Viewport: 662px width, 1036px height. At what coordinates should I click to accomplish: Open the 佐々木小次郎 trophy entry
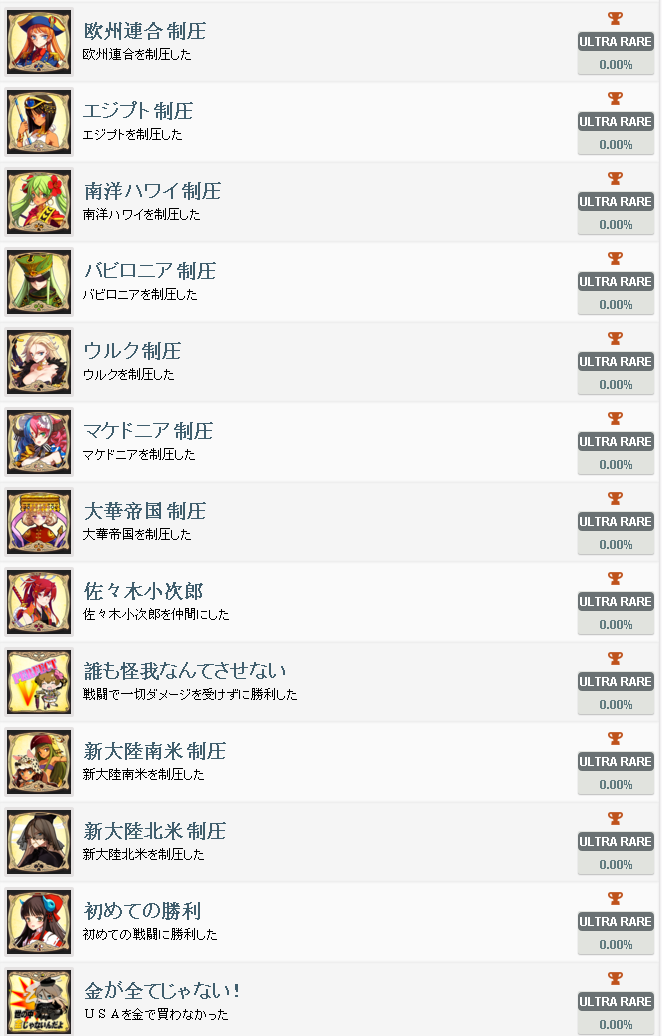(143, 591)
